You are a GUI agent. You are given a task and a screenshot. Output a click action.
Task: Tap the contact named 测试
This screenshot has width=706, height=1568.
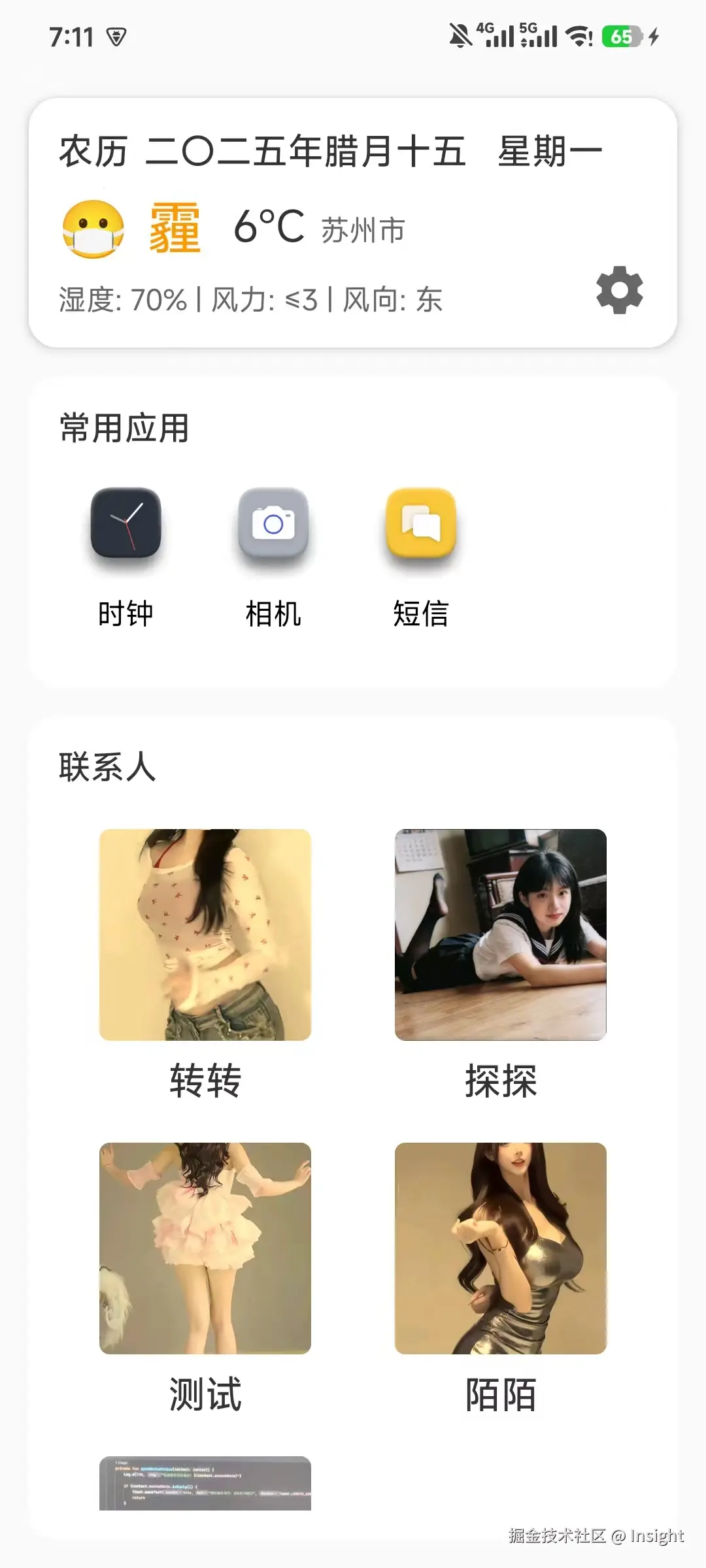tap(205, 1249)
